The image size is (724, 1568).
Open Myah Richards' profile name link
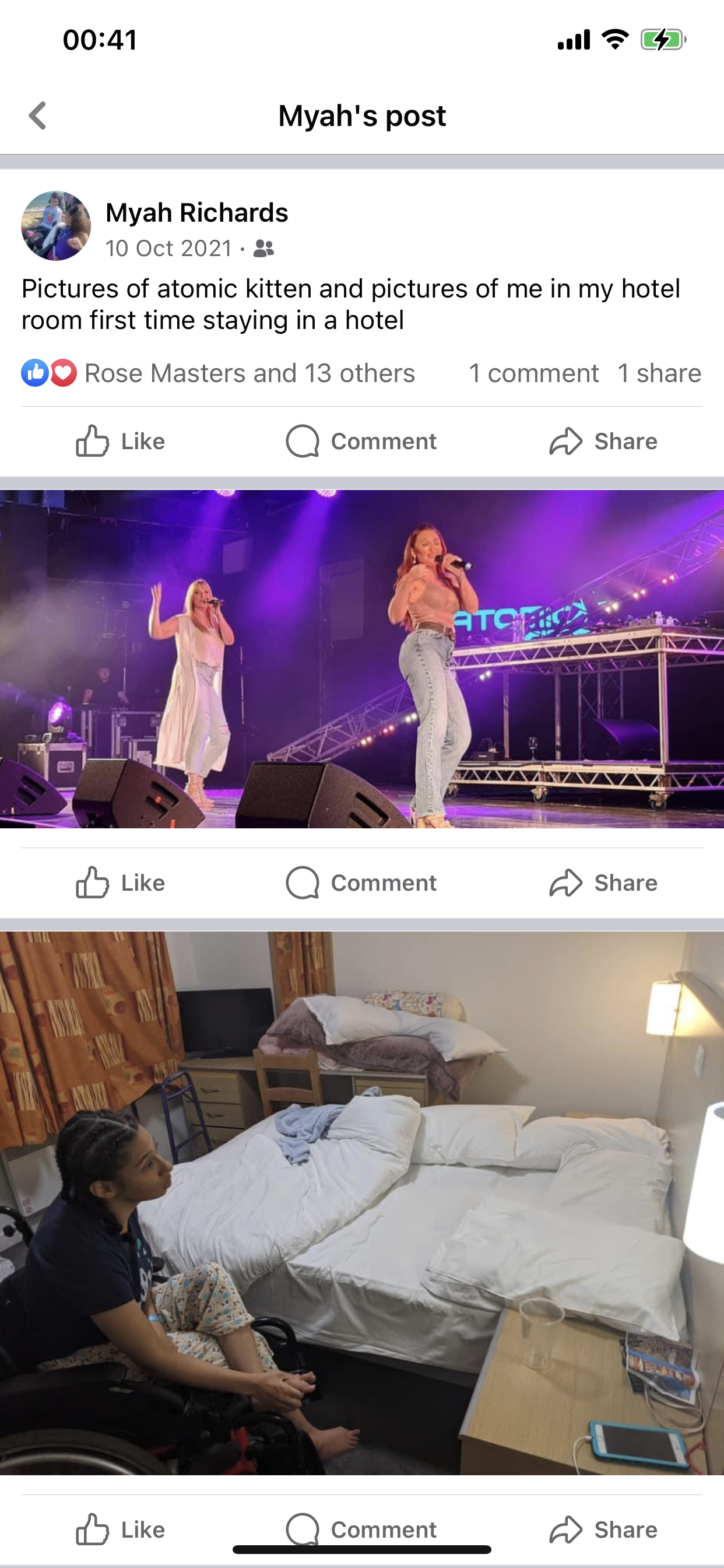196,212
